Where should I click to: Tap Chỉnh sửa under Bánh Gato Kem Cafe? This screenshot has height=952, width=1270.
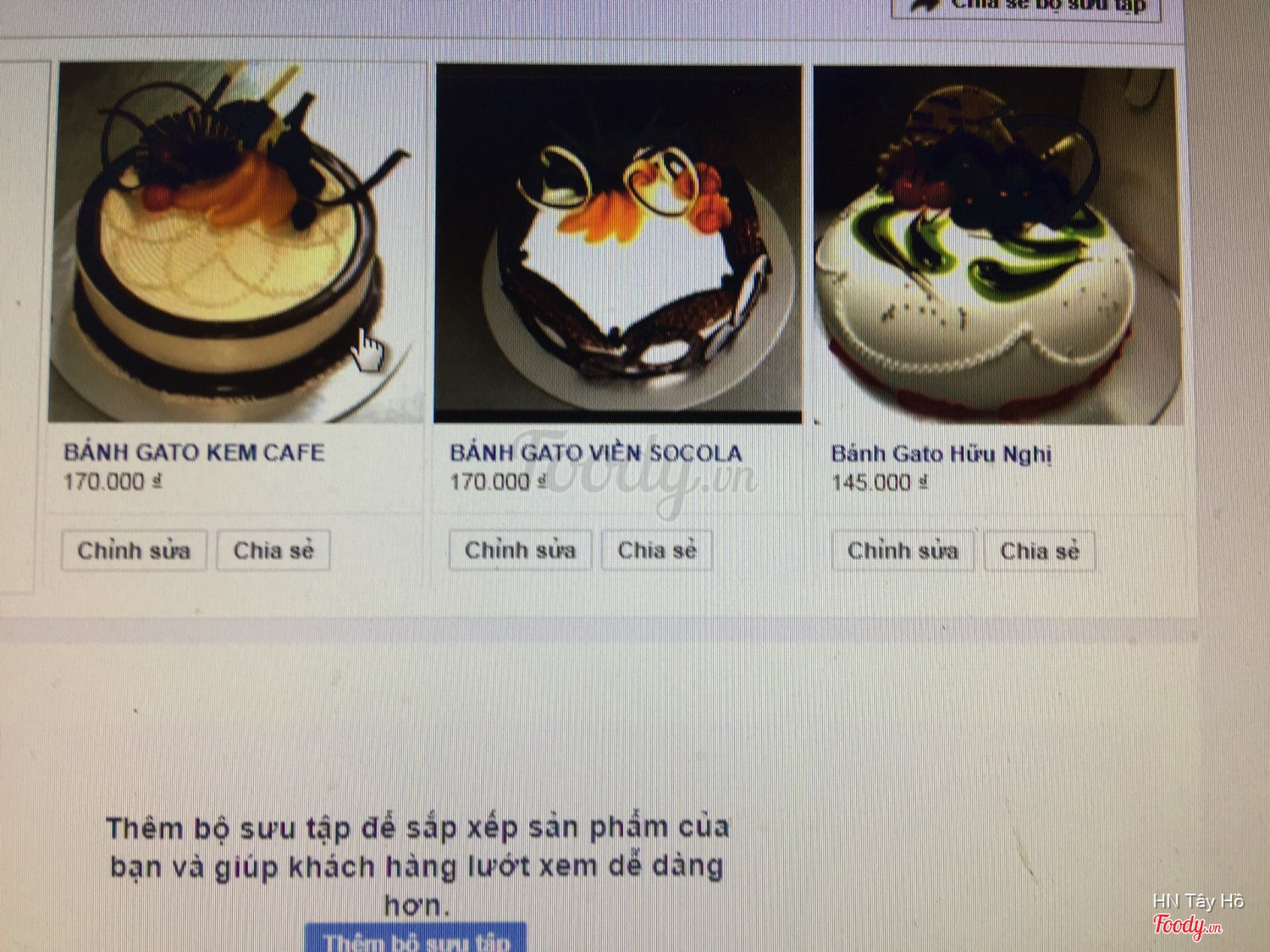click(134, 551)
